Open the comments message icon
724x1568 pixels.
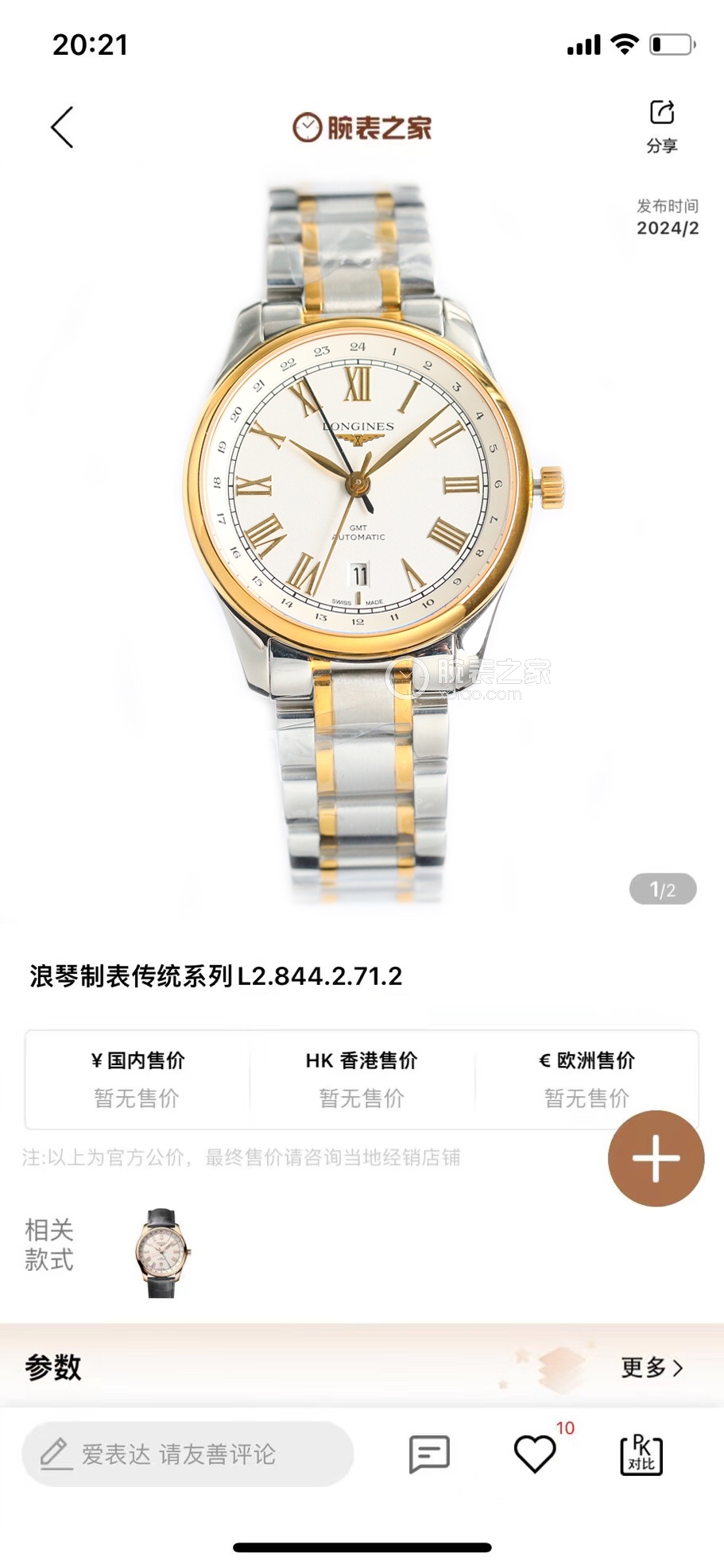[429, 1454]
